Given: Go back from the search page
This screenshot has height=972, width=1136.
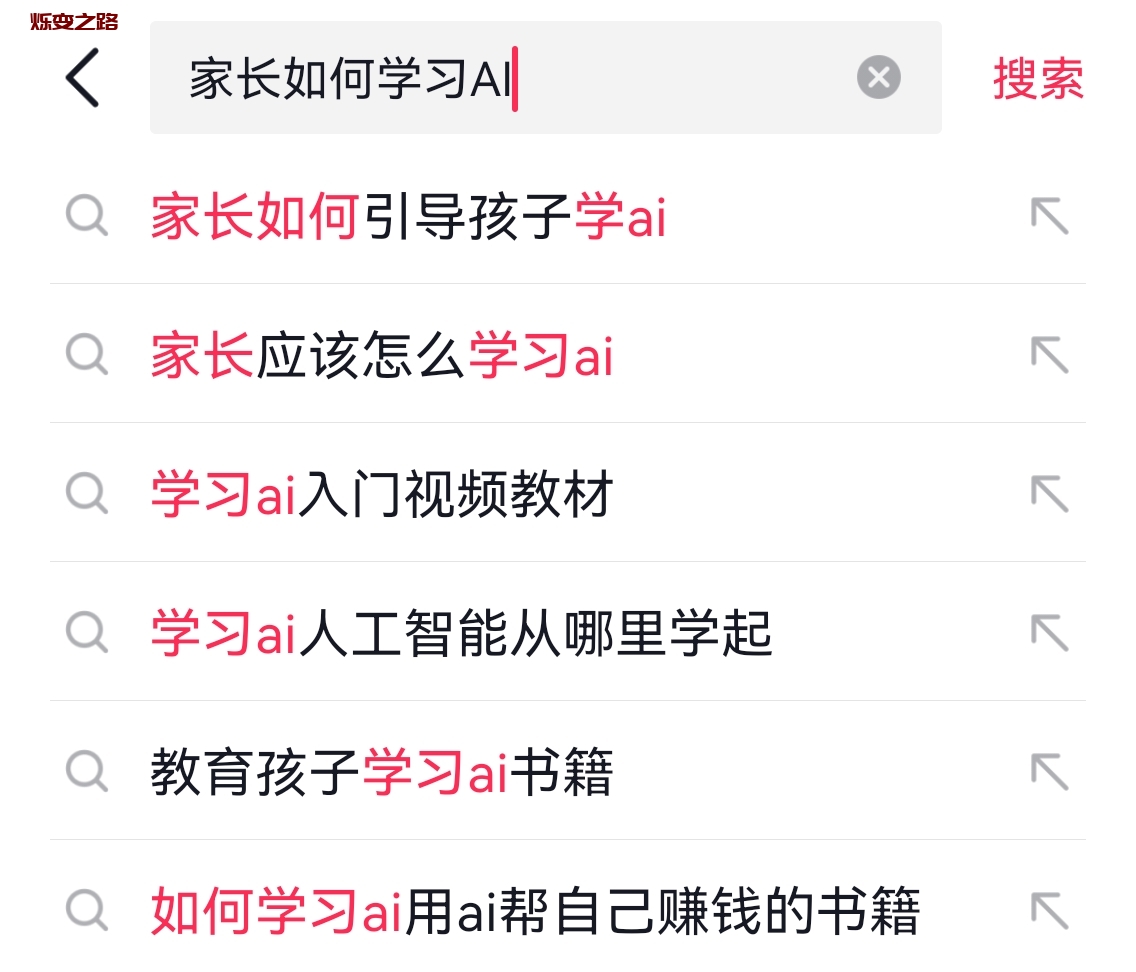Looking at the screenshot, I should (x=83, y=78).
